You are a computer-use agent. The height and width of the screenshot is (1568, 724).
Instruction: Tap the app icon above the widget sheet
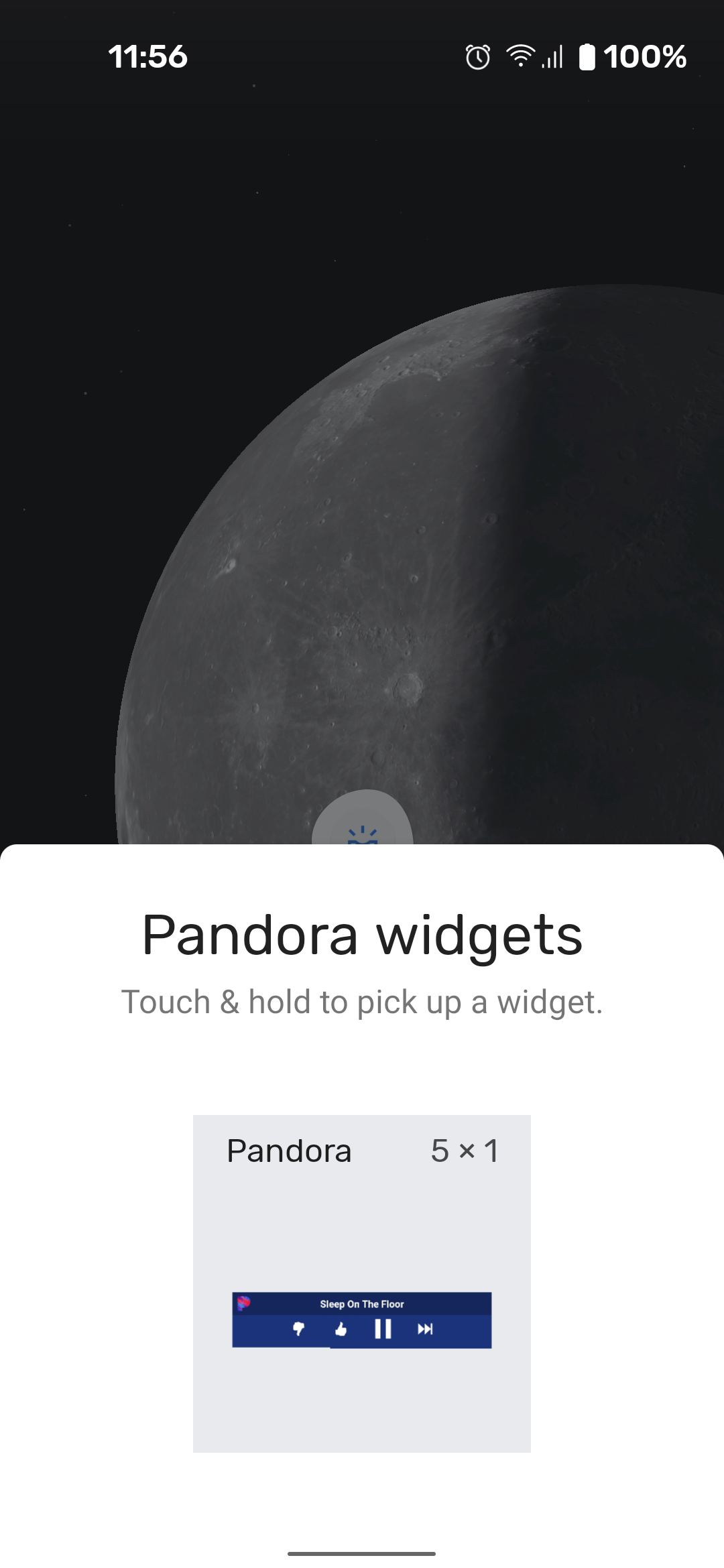[362, 821]
